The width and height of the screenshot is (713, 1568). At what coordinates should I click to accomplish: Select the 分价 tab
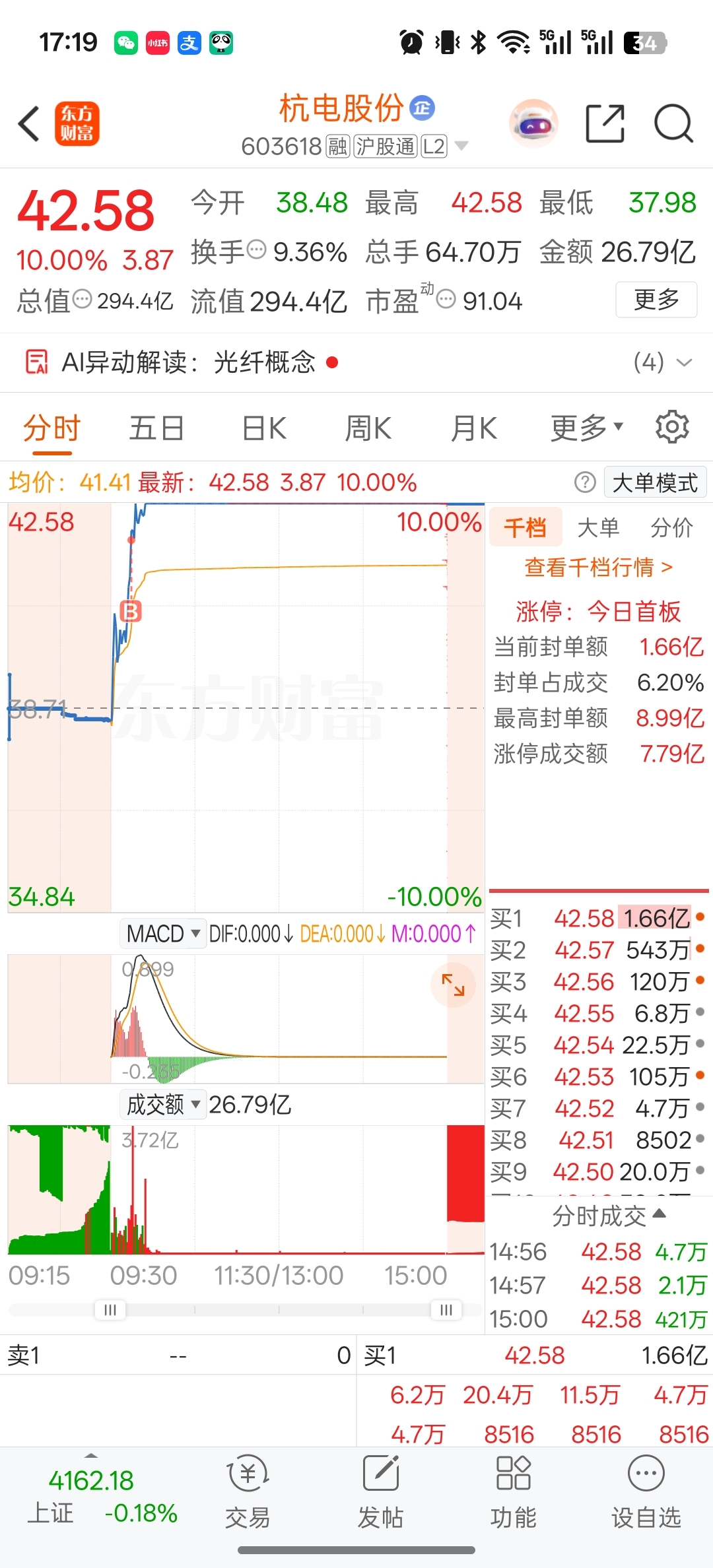click(671, 527)
